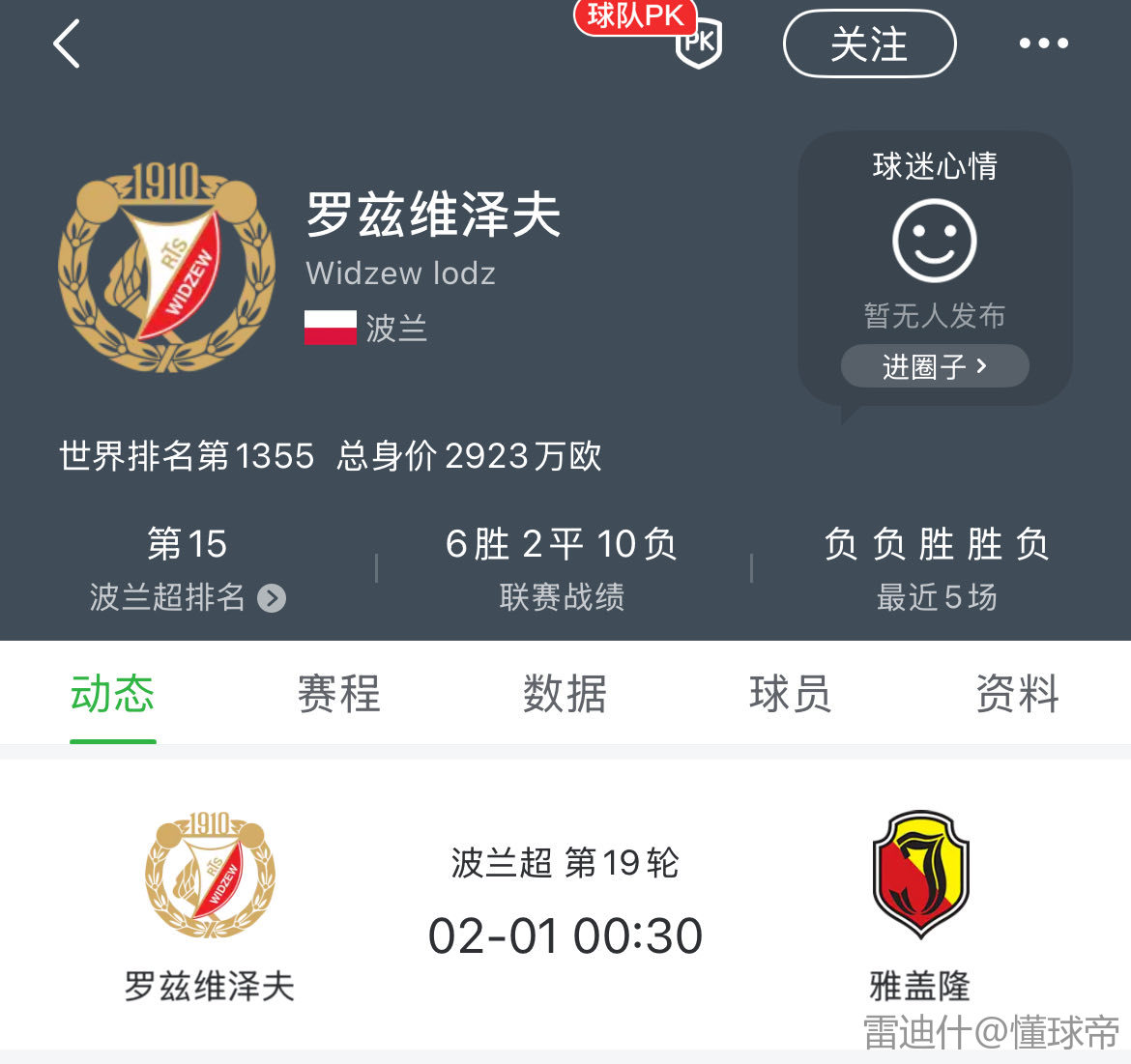
Task: Switch to the 数据 tab
Action: point(565,694)
